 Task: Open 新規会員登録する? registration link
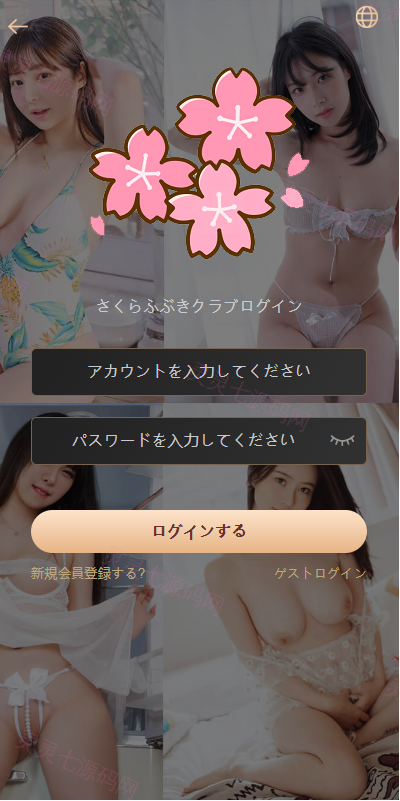tap(88, 573)
